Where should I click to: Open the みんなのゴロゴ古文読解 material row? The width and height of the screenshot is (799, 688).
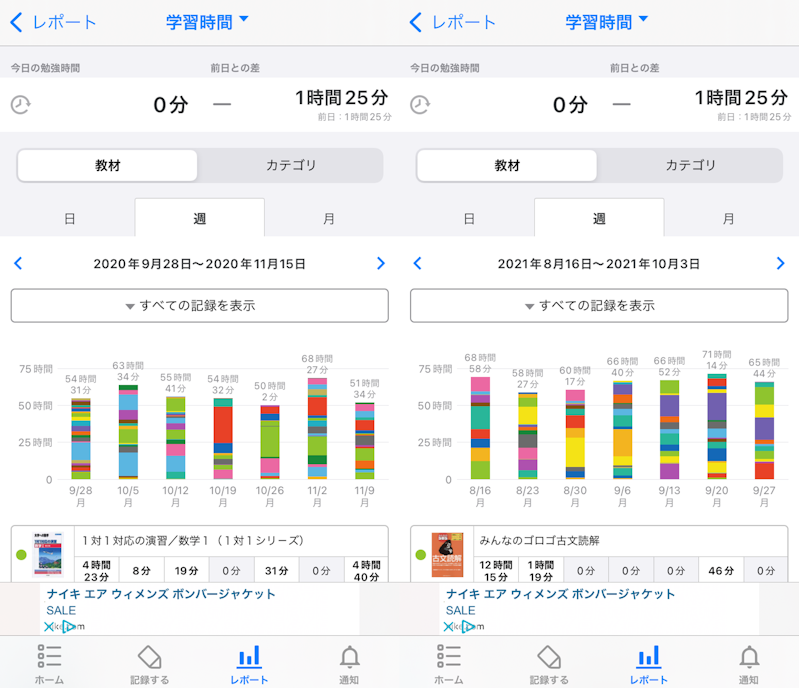point(600,541)
